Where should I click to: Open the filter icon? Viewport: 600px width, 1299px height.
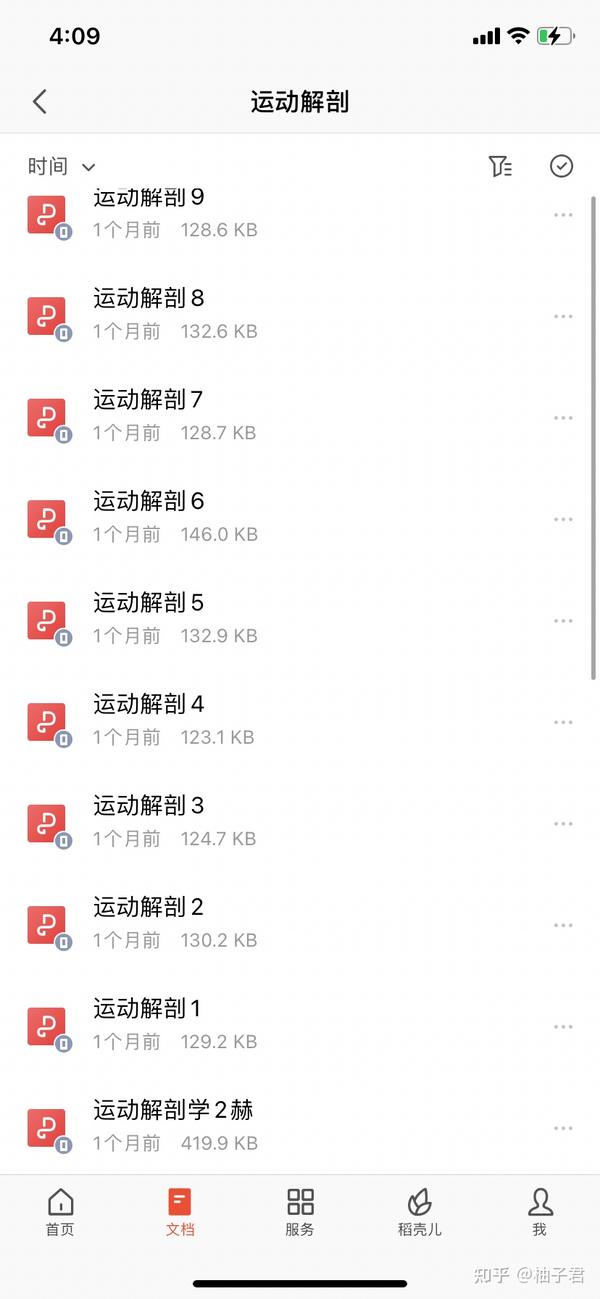(x=500, y=167)
